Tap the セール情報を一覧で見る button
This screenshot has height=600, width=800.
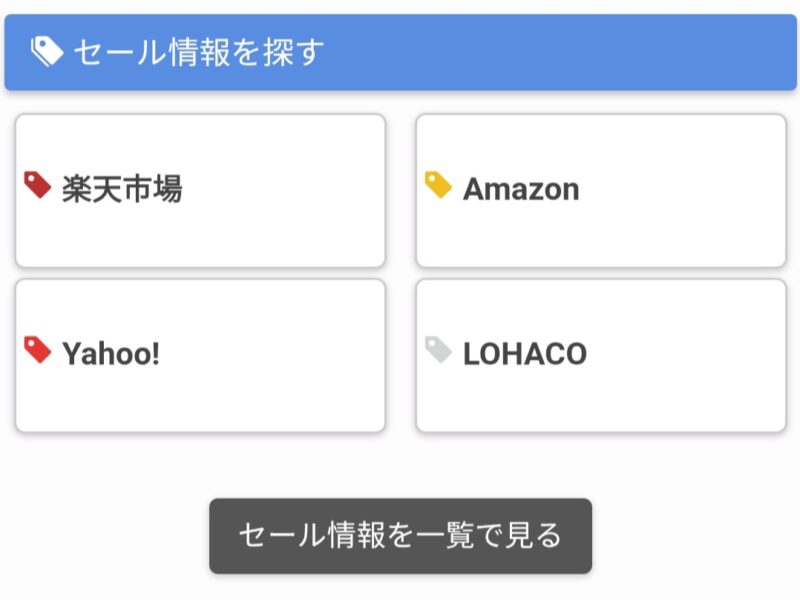(400, 536)
